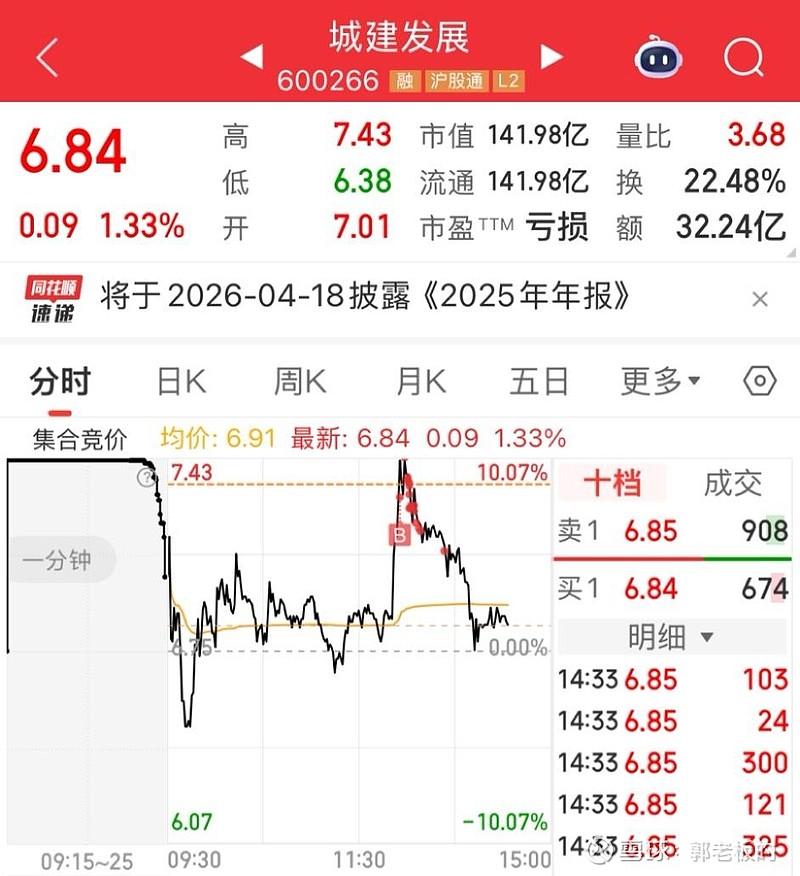Viewport: 800px width, 876px height.
Task: Dismiss the annual report banner
Action: click(761, 299)
